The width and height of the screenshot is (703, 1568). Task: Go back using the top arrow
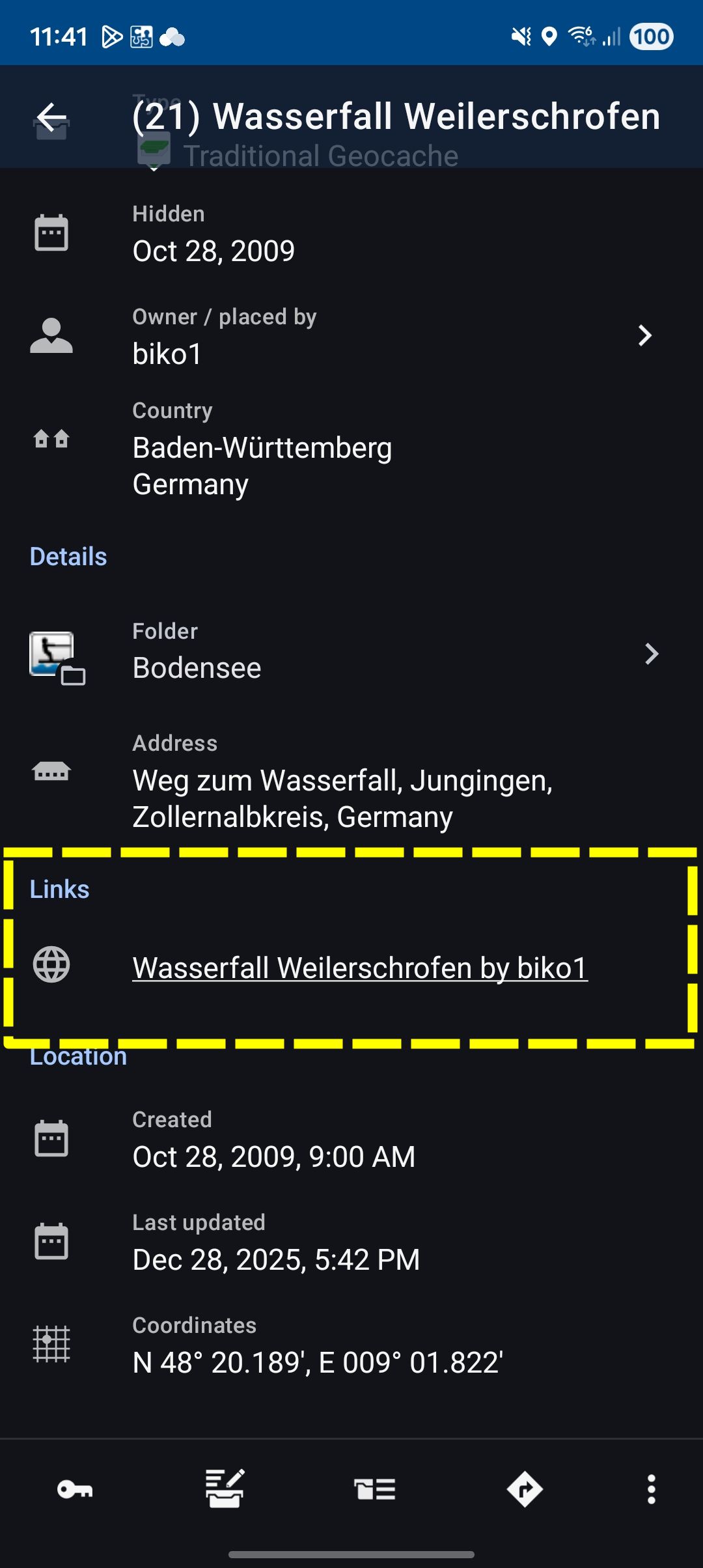[52, 118]
